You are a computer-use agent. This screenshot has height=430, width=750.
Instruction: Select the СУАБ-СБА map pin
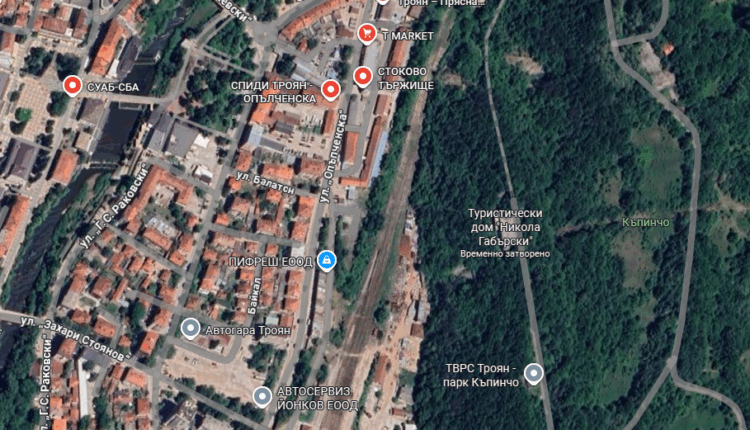point(72,86)
